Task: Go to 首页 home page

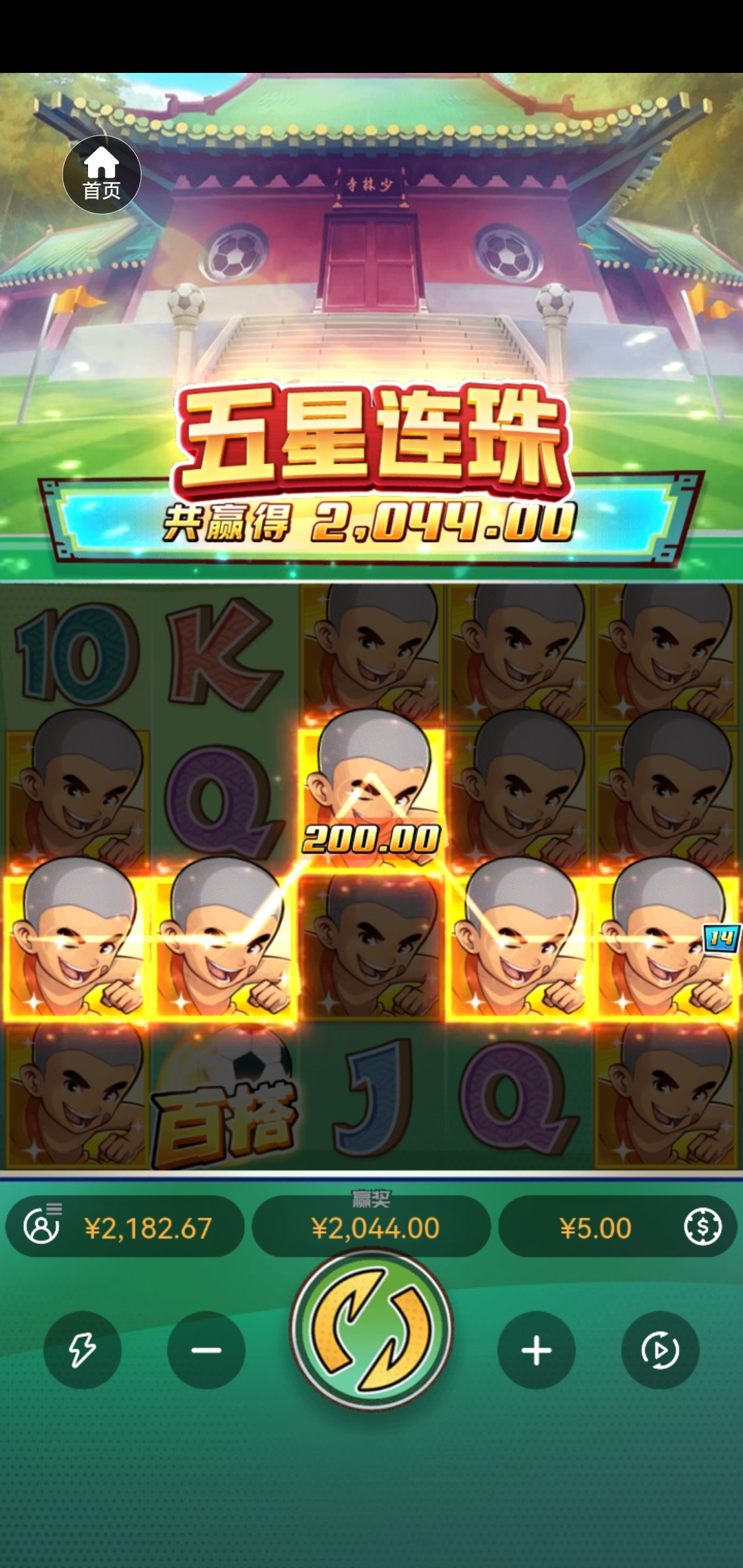Action: 102,175
